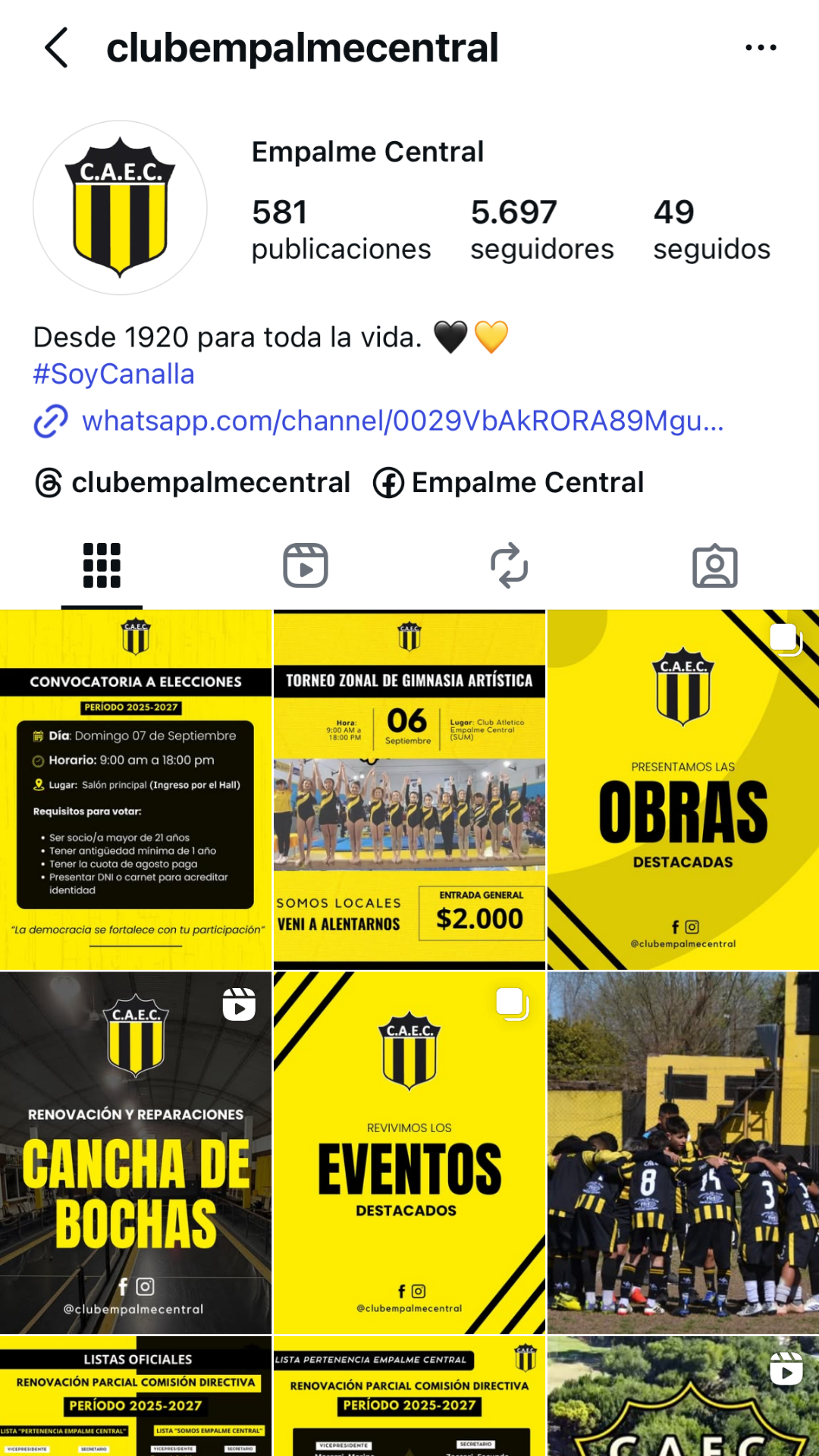The width and height of the screenshot is (819, 1456).
Task: Open the Obras Destacadas carousel post
Action: coord(683,789)
